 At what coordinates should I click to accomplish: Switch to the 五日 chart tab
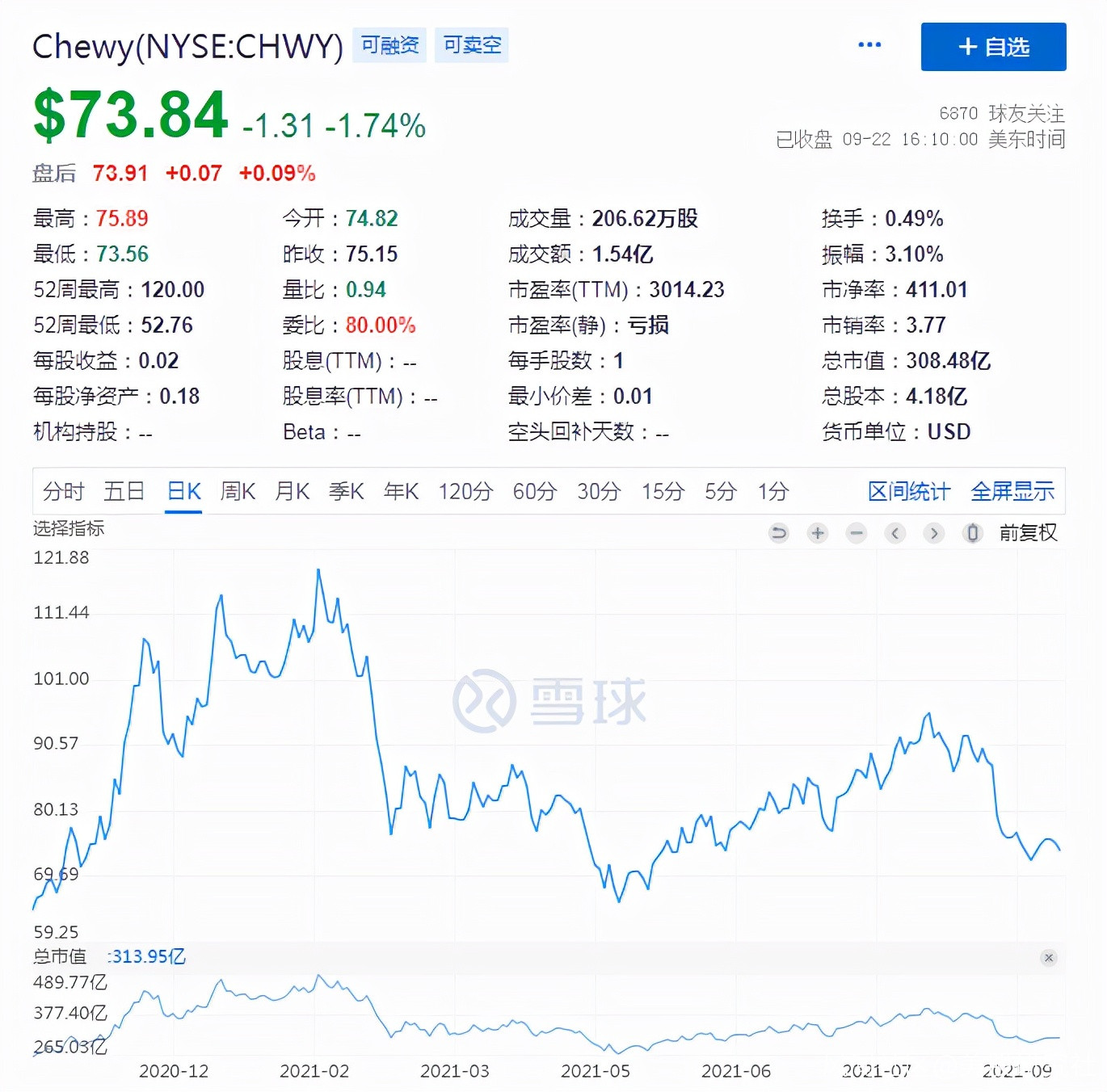(124, 491)
